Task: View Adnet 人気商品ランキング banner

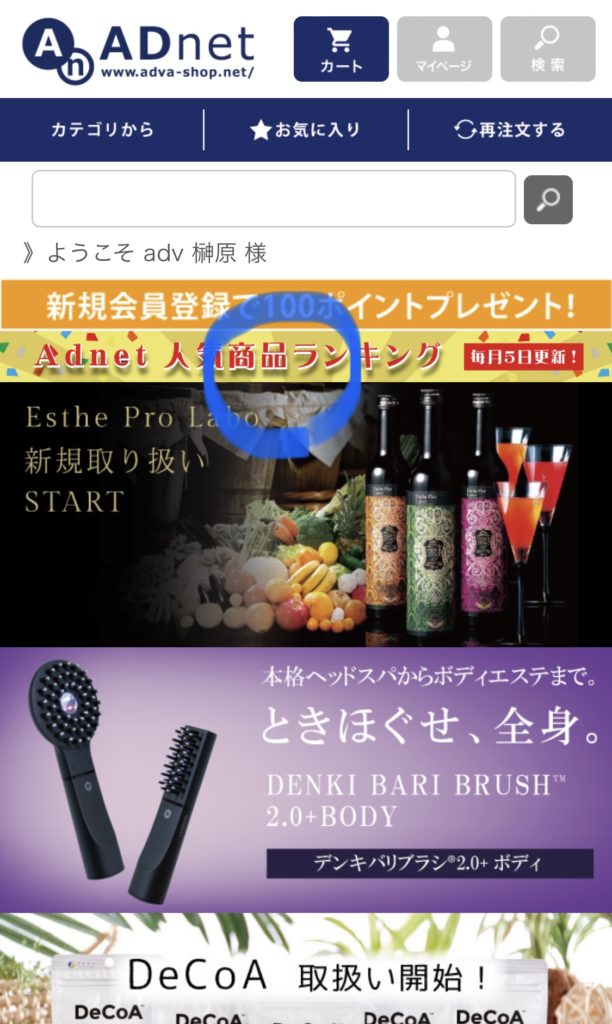Action: point(306,356)
